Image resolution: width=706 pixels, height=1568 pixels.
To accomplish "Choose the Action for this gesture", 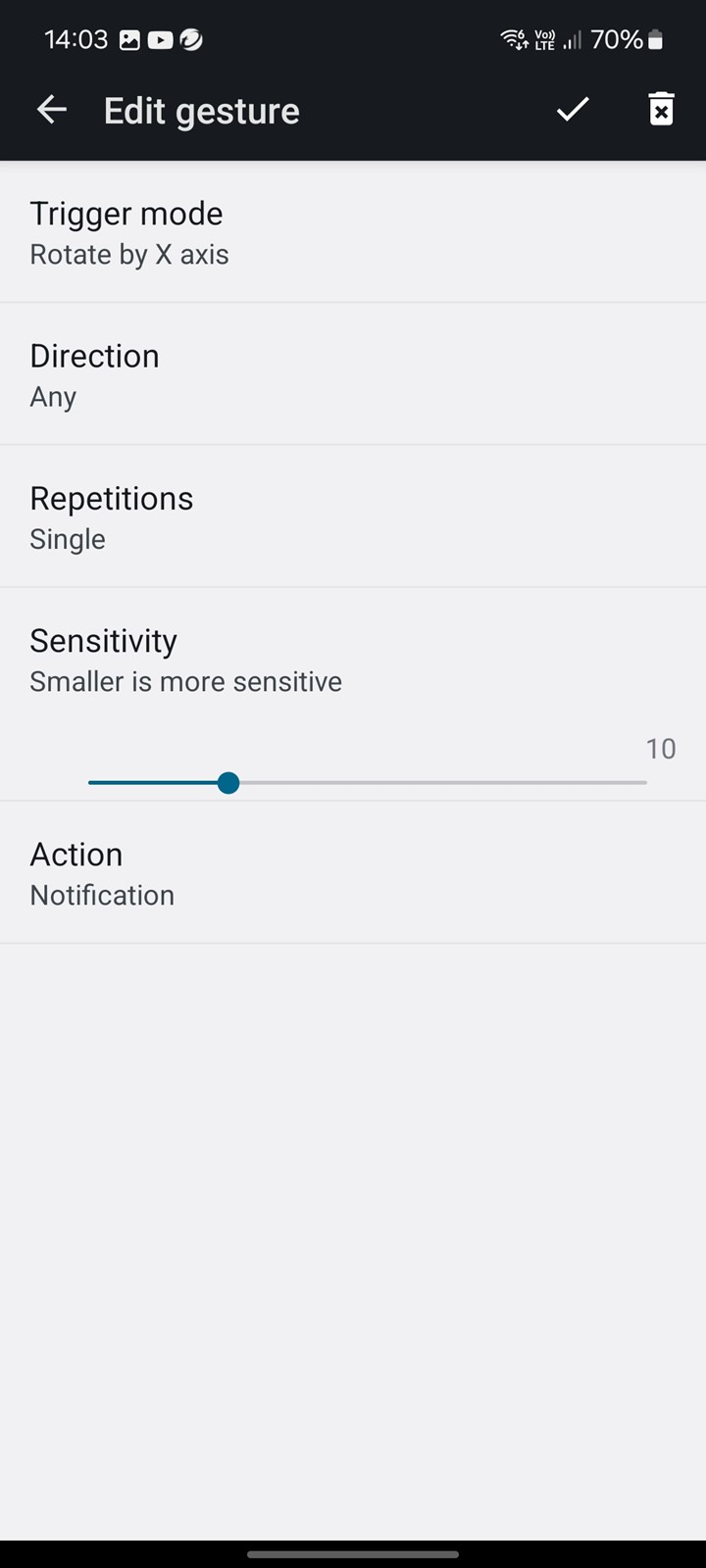I will (x=353, y=872).
